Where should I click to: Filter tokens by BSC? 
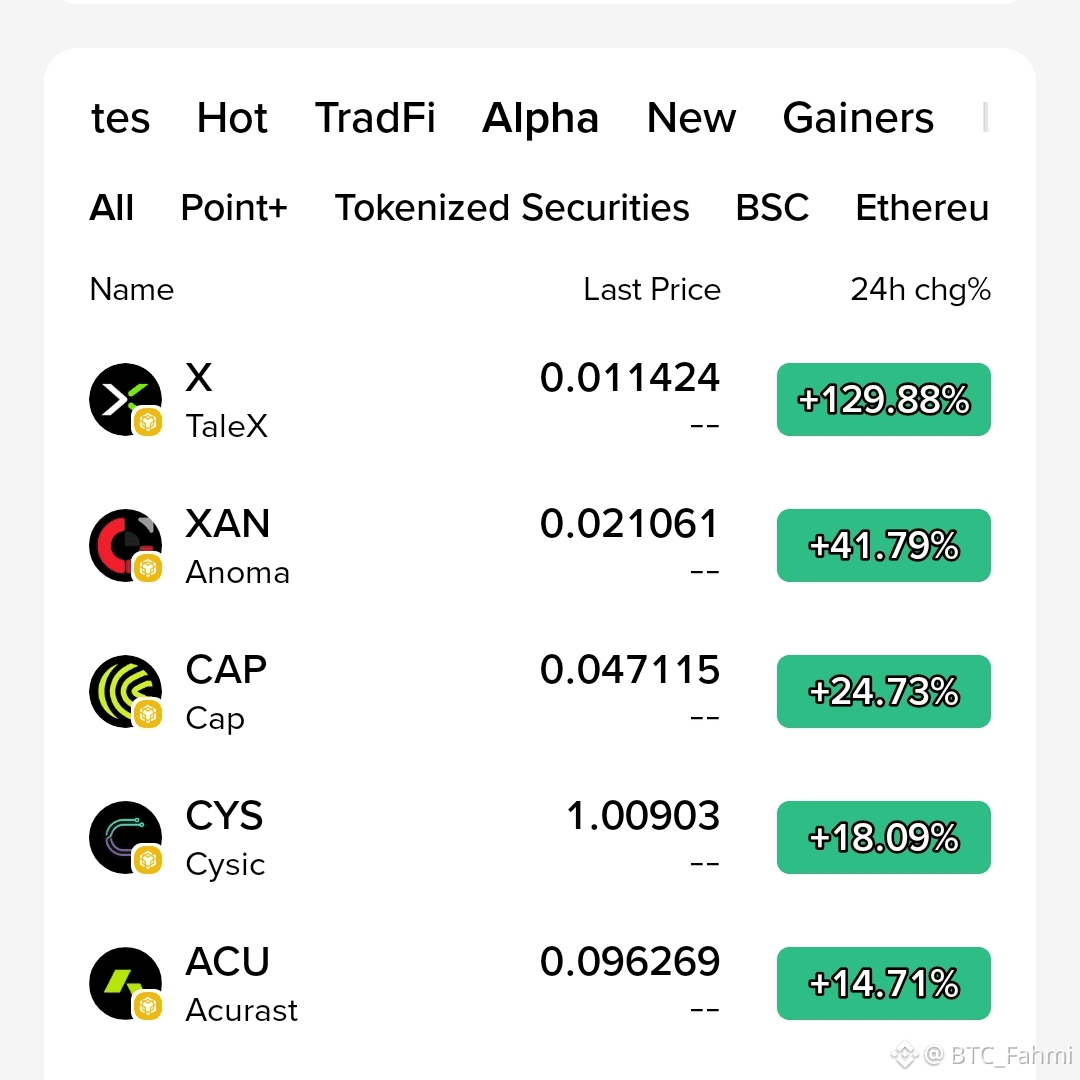[x=772, y=207]
